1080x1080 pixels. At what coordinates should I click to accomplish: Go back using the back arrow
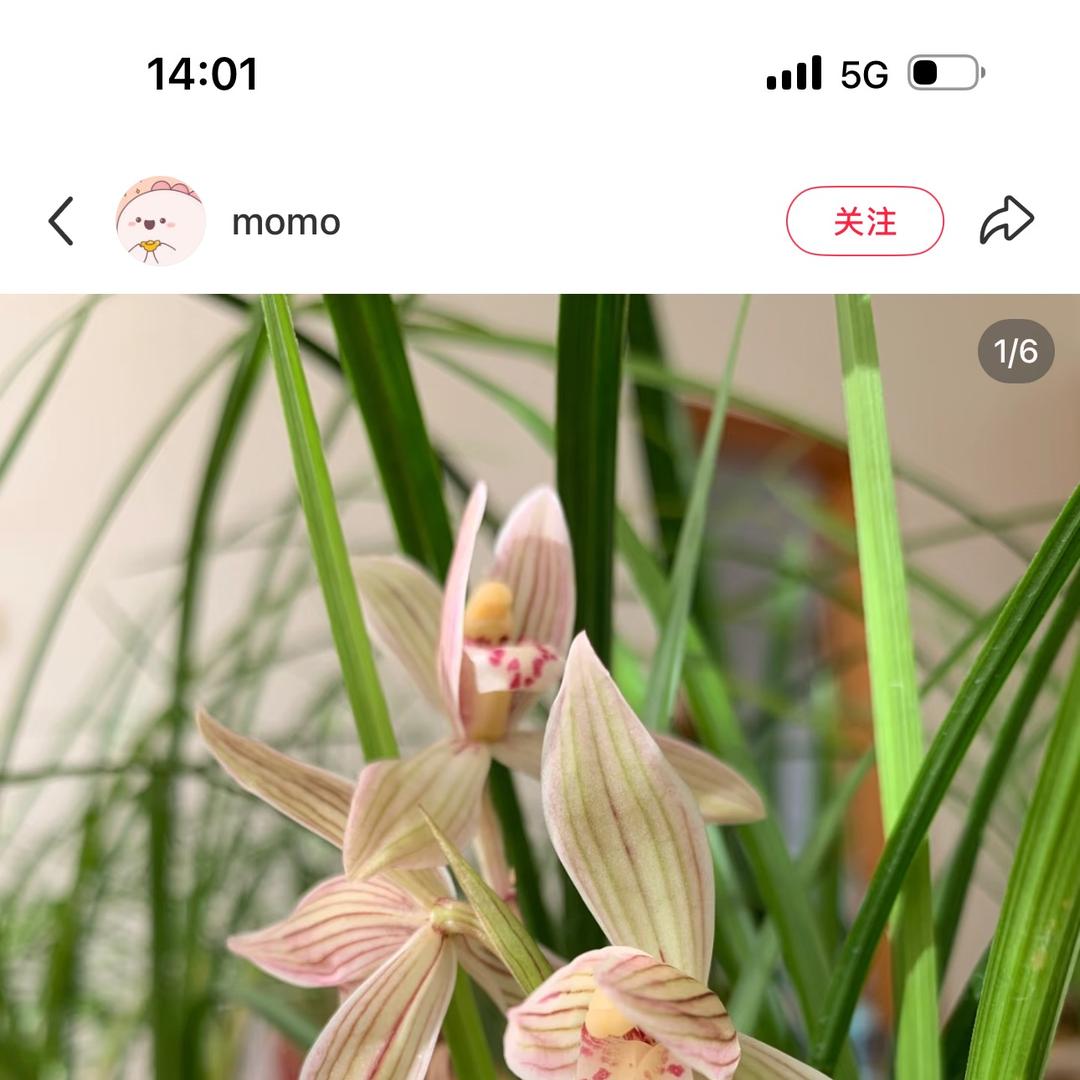[x=61, y=221]
